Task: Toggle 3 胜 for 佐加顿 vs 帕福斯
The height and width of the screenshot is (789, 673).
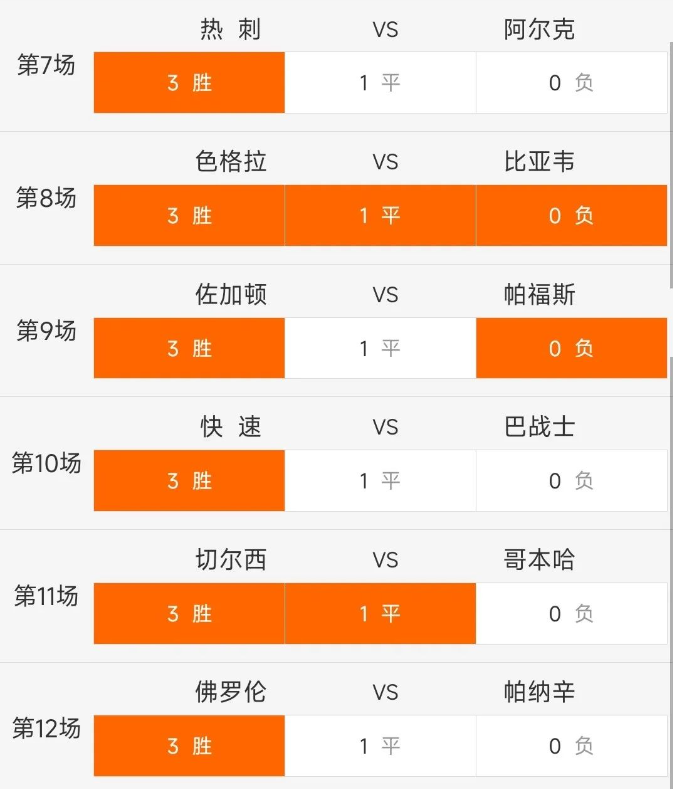Action: [x=189, y=348]
